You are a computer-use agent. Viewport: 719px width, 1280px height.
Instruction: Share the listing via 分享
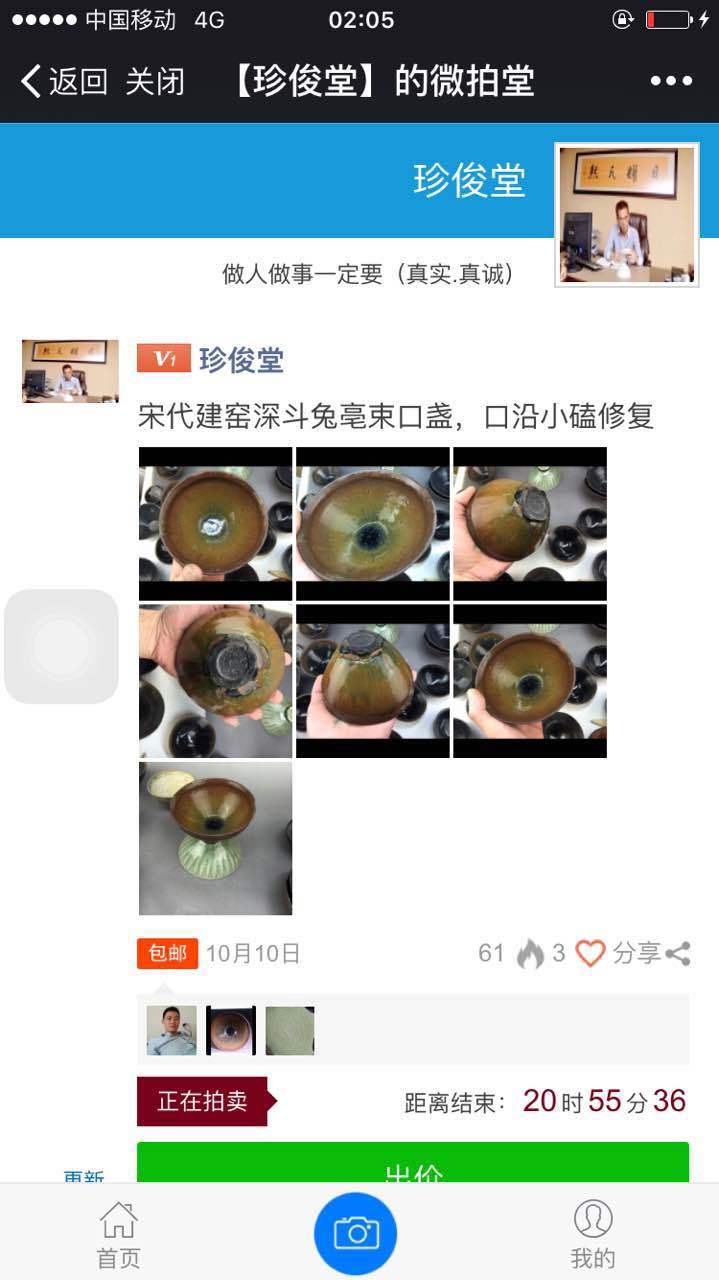tap(652, 953)
